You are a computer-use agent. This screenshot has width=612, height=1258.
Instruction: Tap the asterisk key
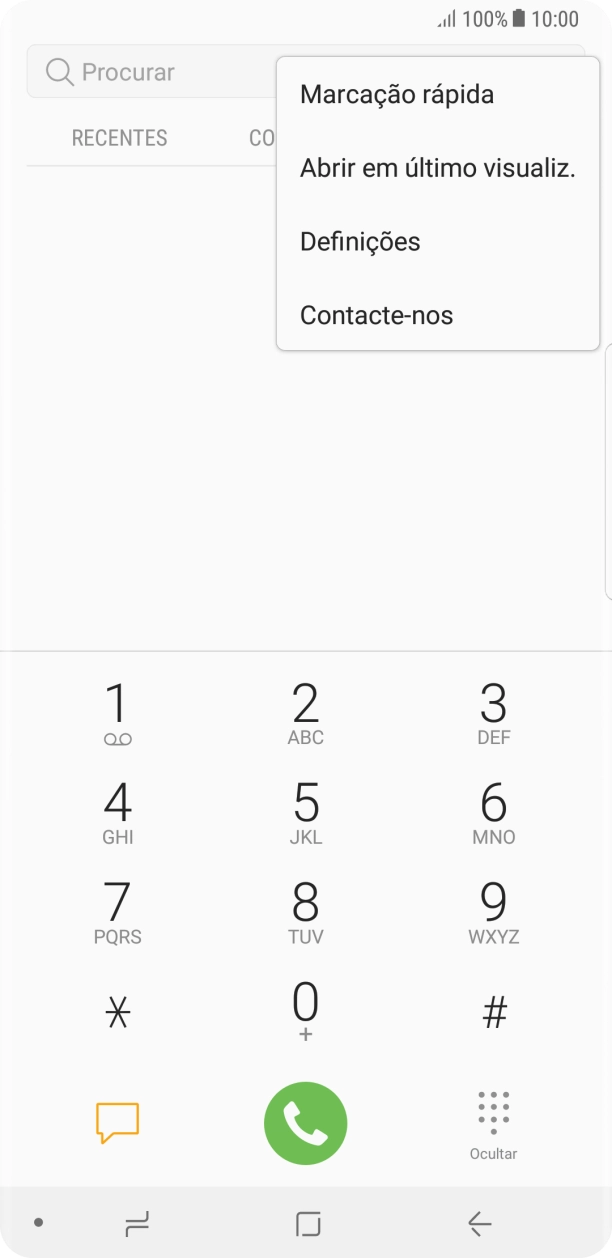tap(117, 1013)
